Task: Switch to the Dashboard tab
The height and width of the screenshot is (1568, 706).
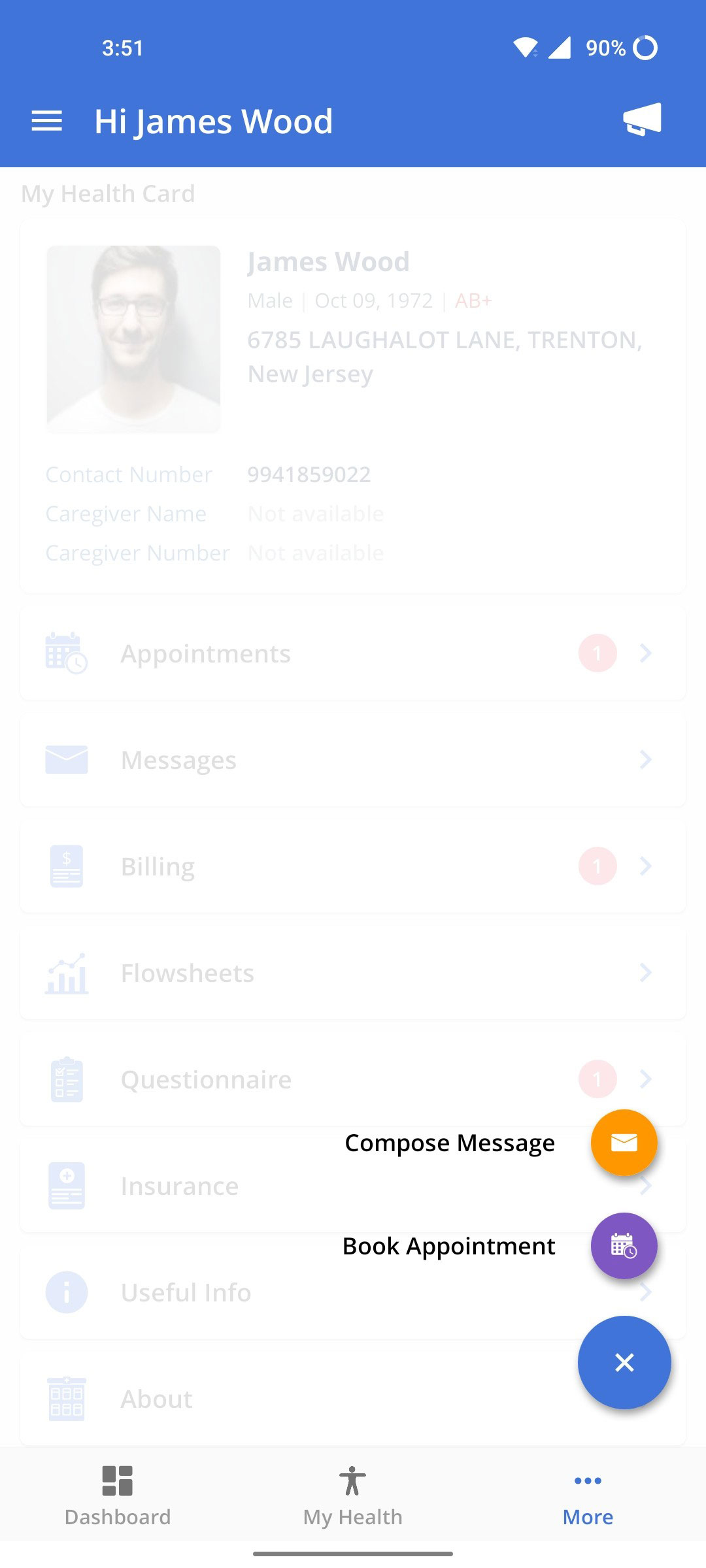Action: pos(116,1496)
